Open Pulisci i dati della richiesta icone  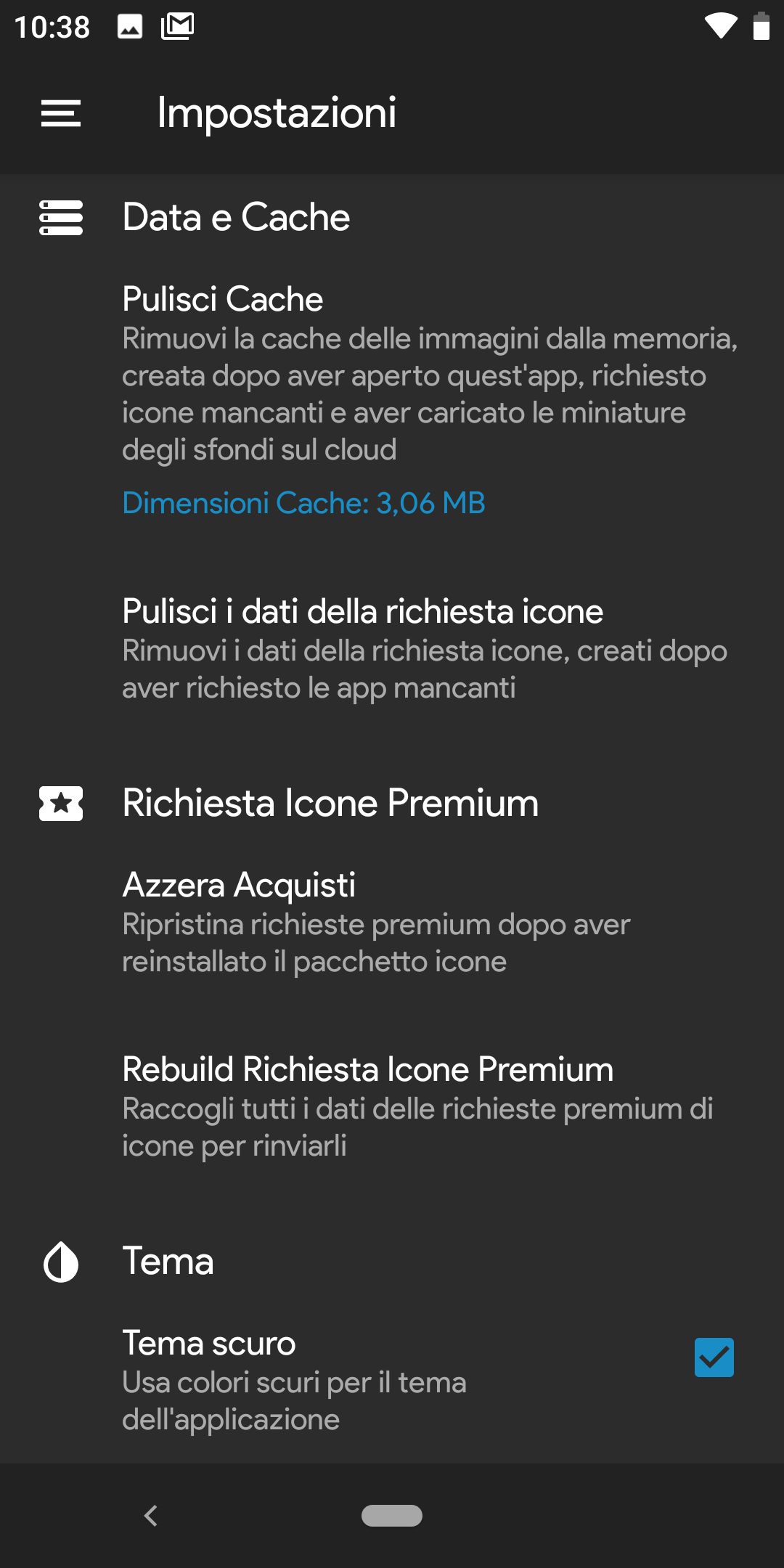[392, 648]
